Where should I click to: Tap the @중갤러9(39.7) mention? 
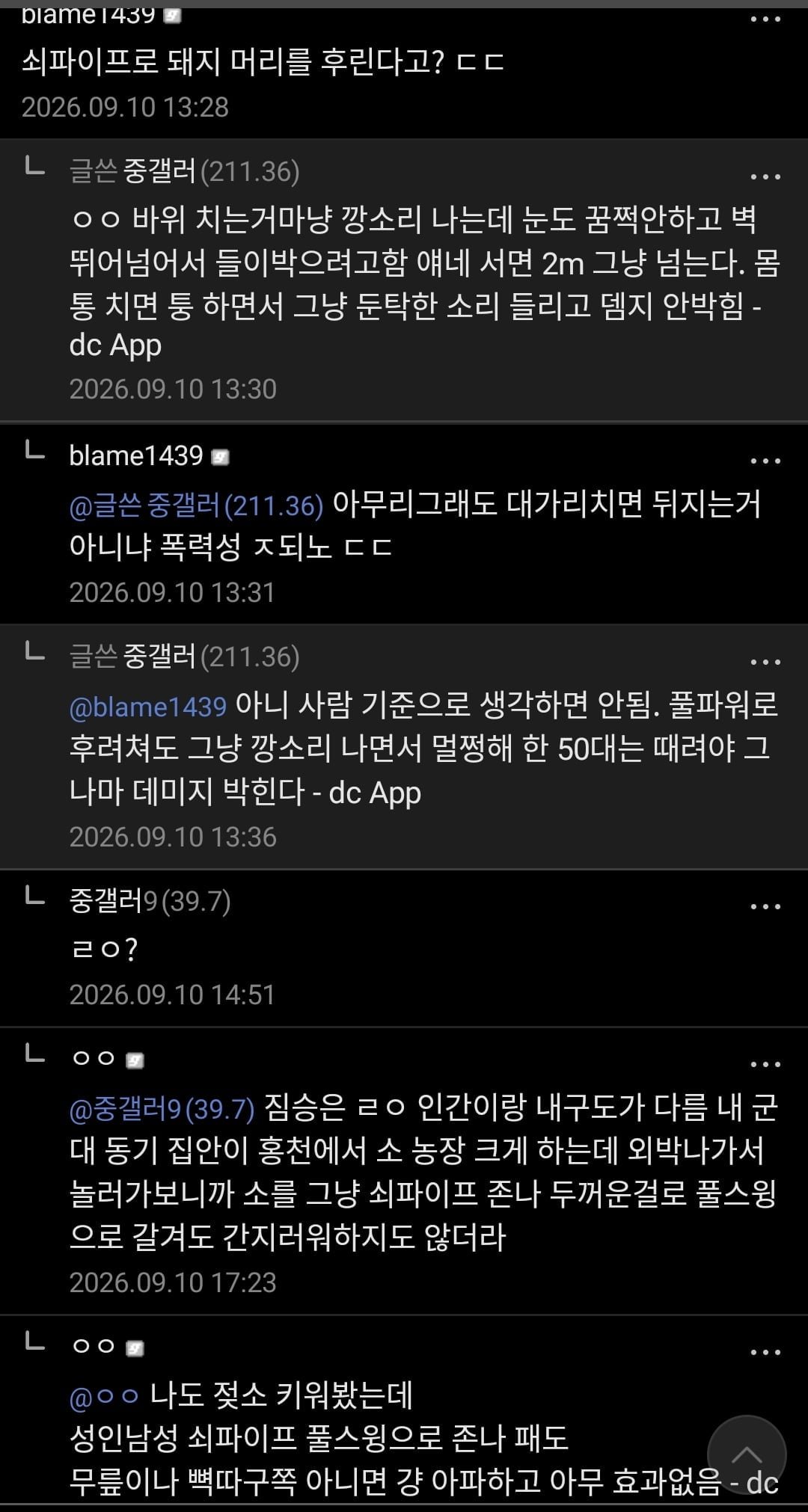click(162, 1108)
